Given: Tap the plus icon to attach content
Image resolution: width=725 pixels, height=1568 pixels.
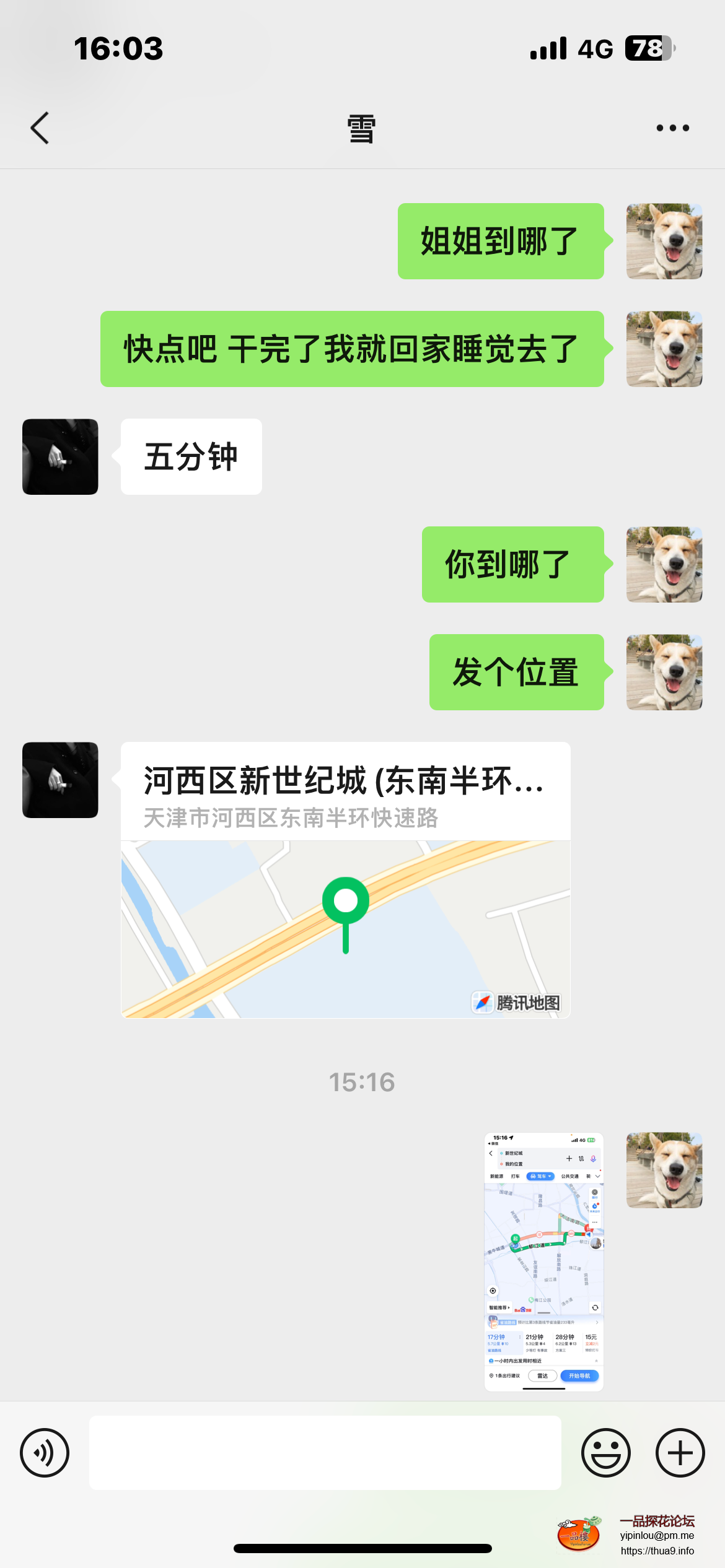Looking at the screenshot, I should pos(679,1452).
